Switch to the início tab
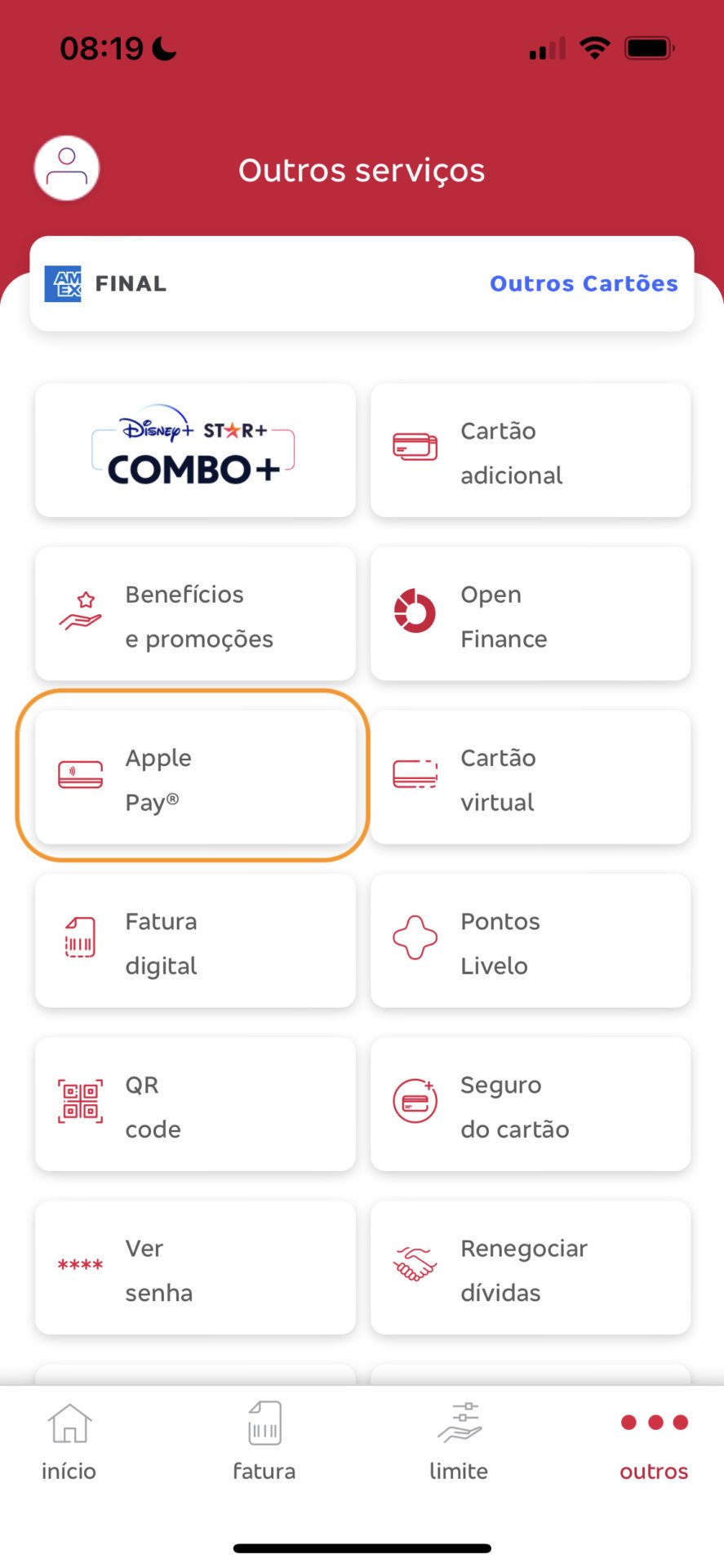Screen dimensions: 724x1568 click(69, 1441)
